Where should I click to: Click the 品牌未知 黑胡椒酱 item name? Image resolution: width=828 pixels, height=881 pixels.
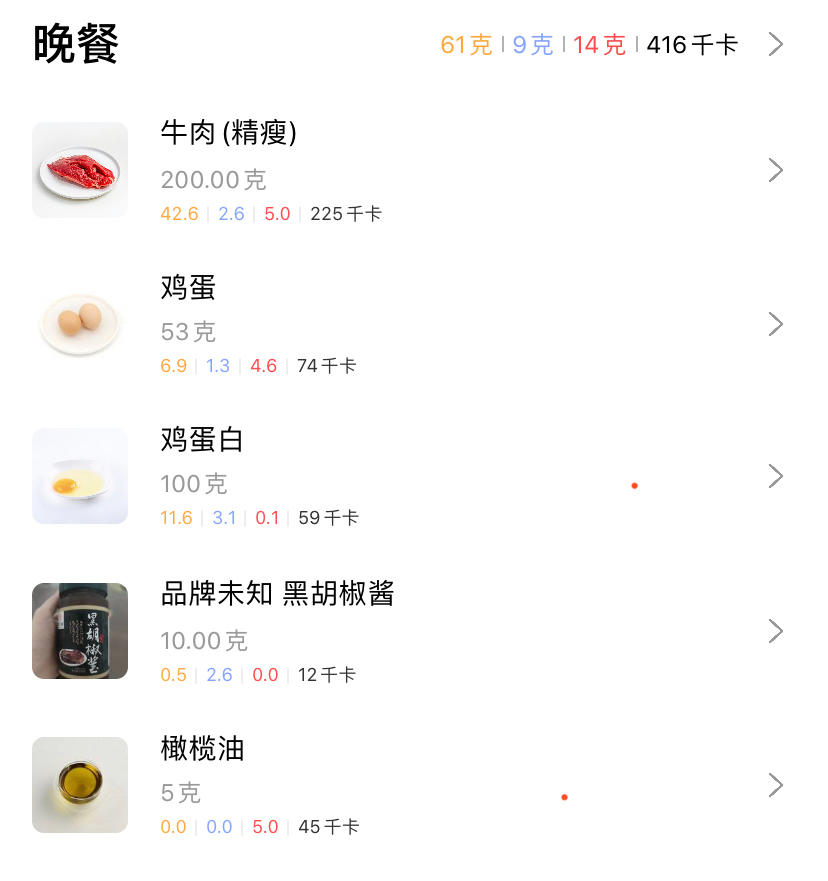(x=278, y=593)
